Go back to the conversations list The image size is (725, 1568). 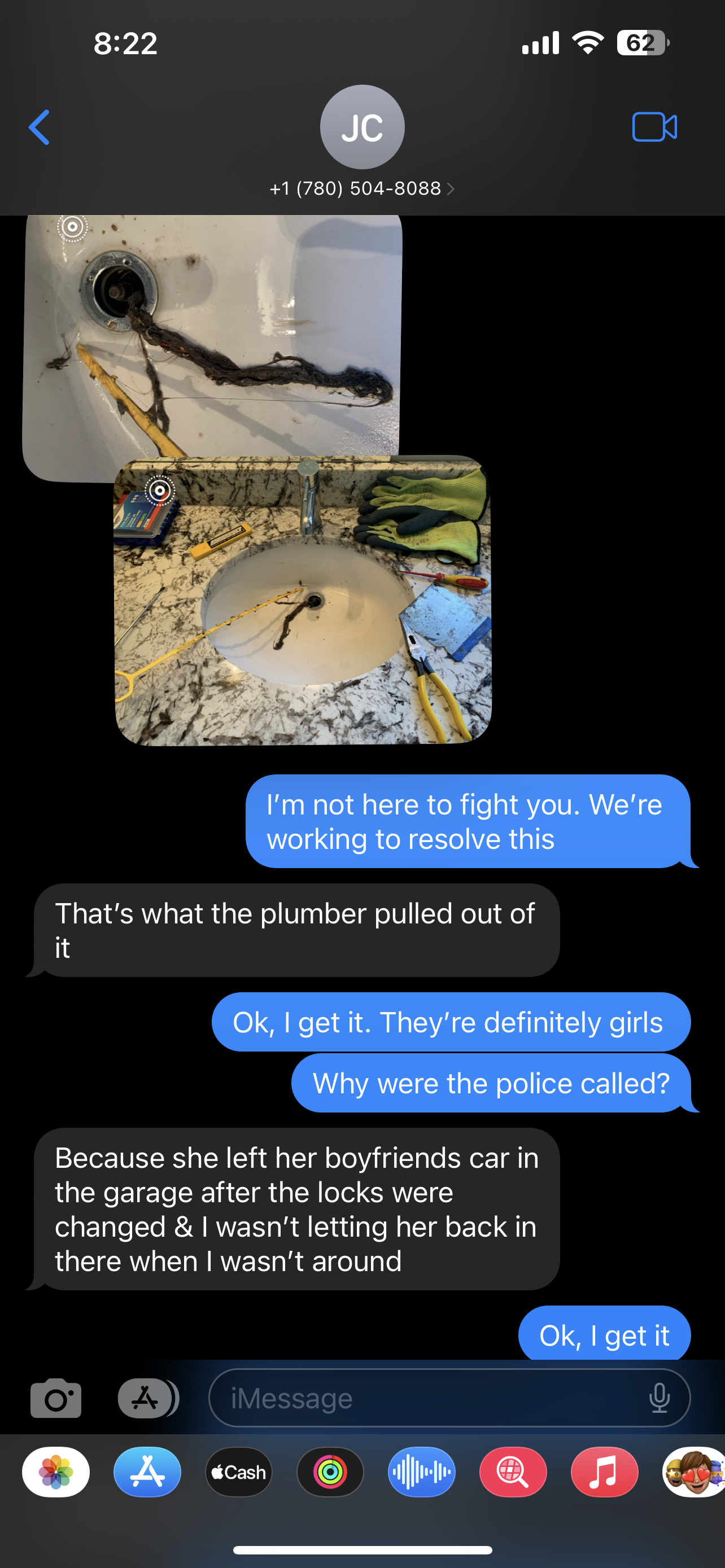39,127
